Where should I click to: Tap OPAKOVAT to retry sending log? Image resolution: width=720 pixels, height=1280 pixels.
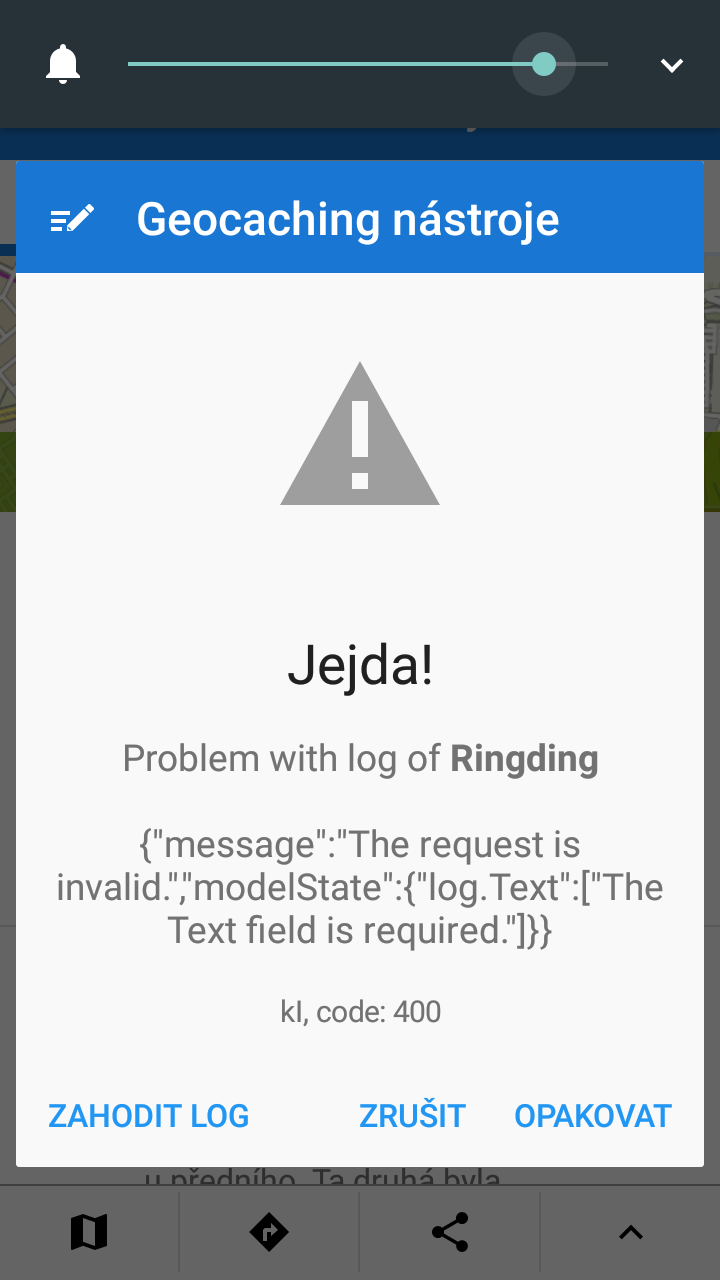tap(592, 1116)
